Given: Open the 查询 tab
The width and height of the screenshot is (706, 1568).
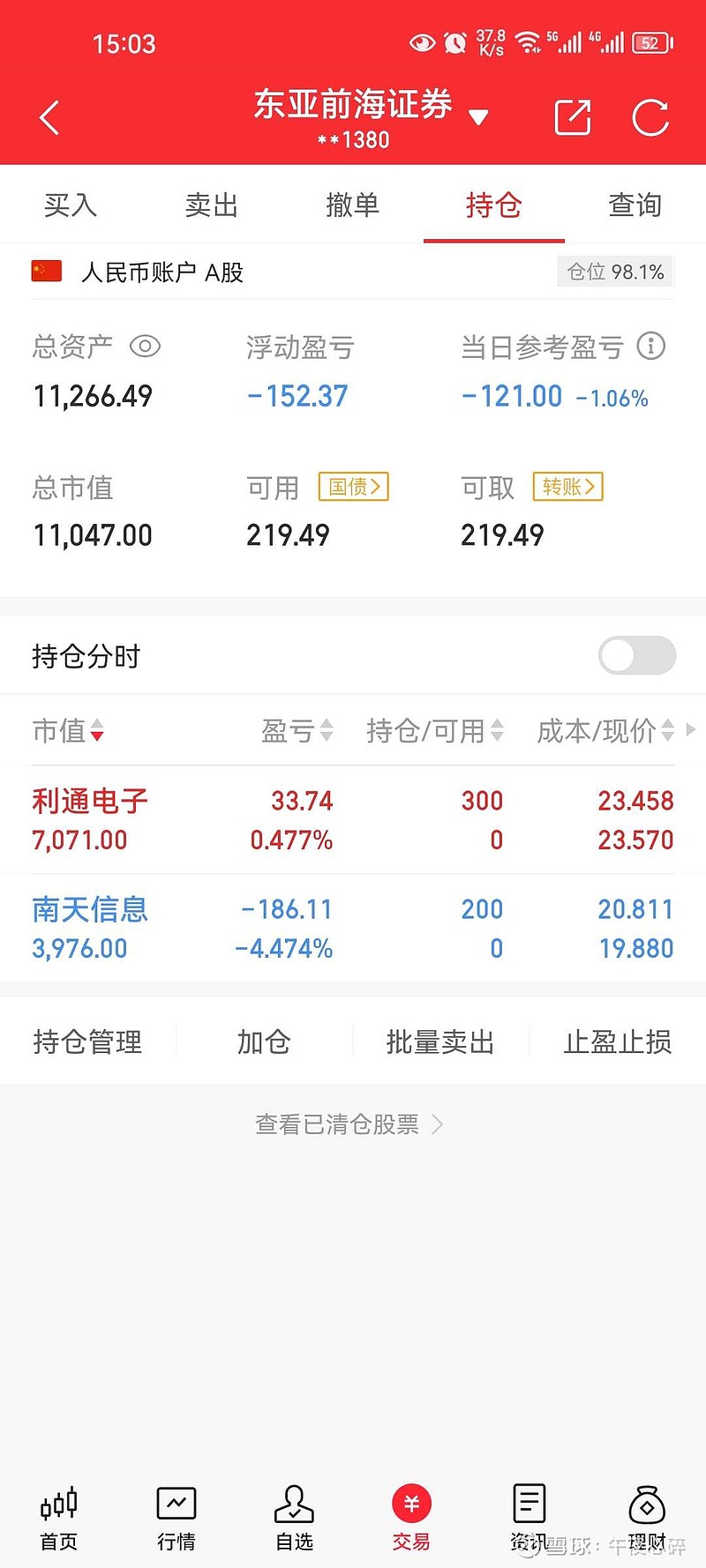Looking at the screenshot, I should (x=635, y=205).
